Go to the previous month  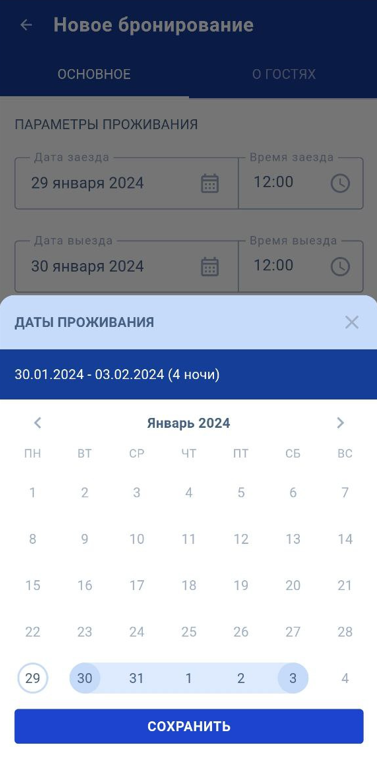pyautogui.click(x=38, y=423)
